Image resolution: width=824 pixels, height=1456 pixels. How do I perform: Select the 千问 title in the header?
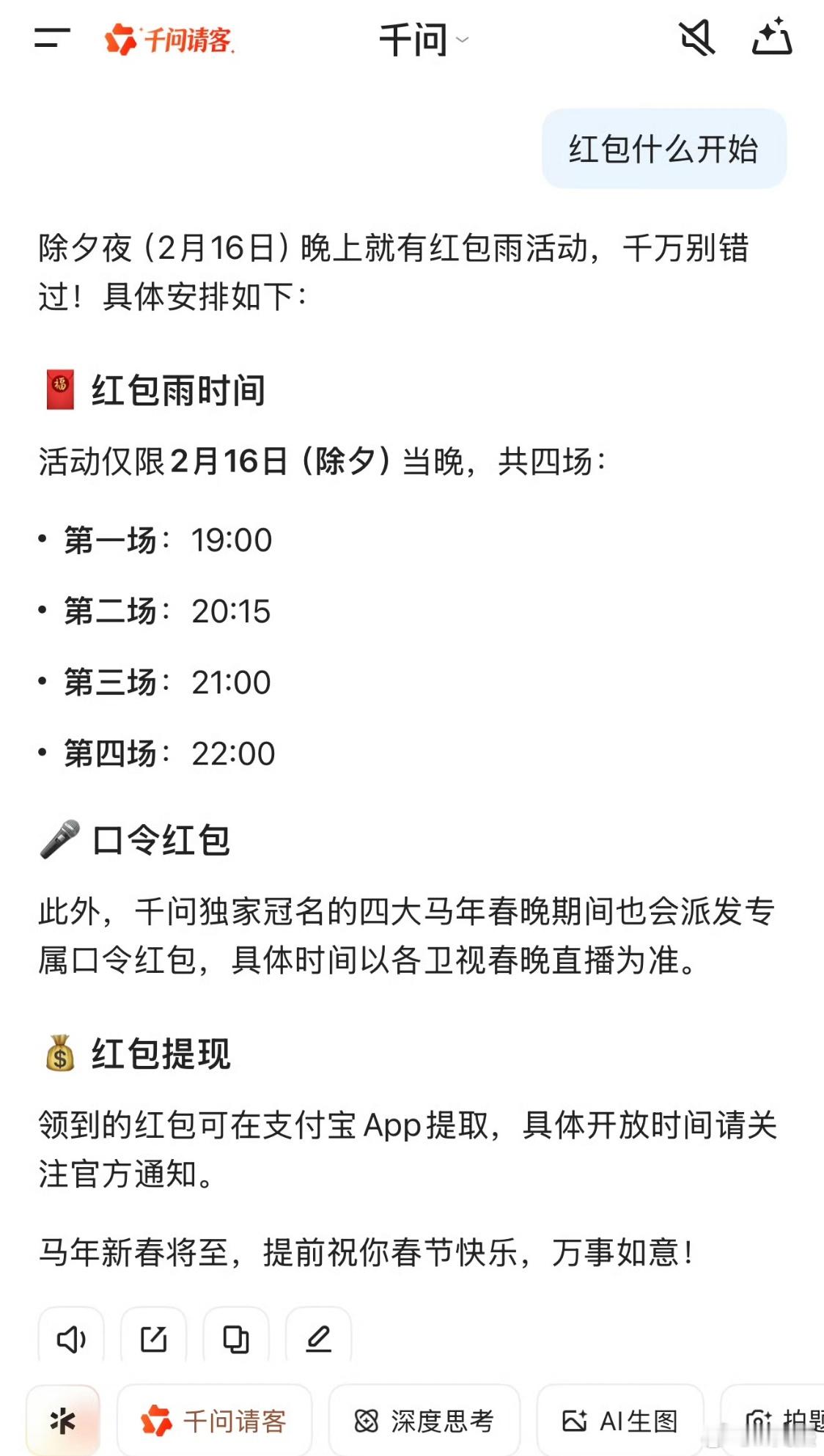pos(413,40)
